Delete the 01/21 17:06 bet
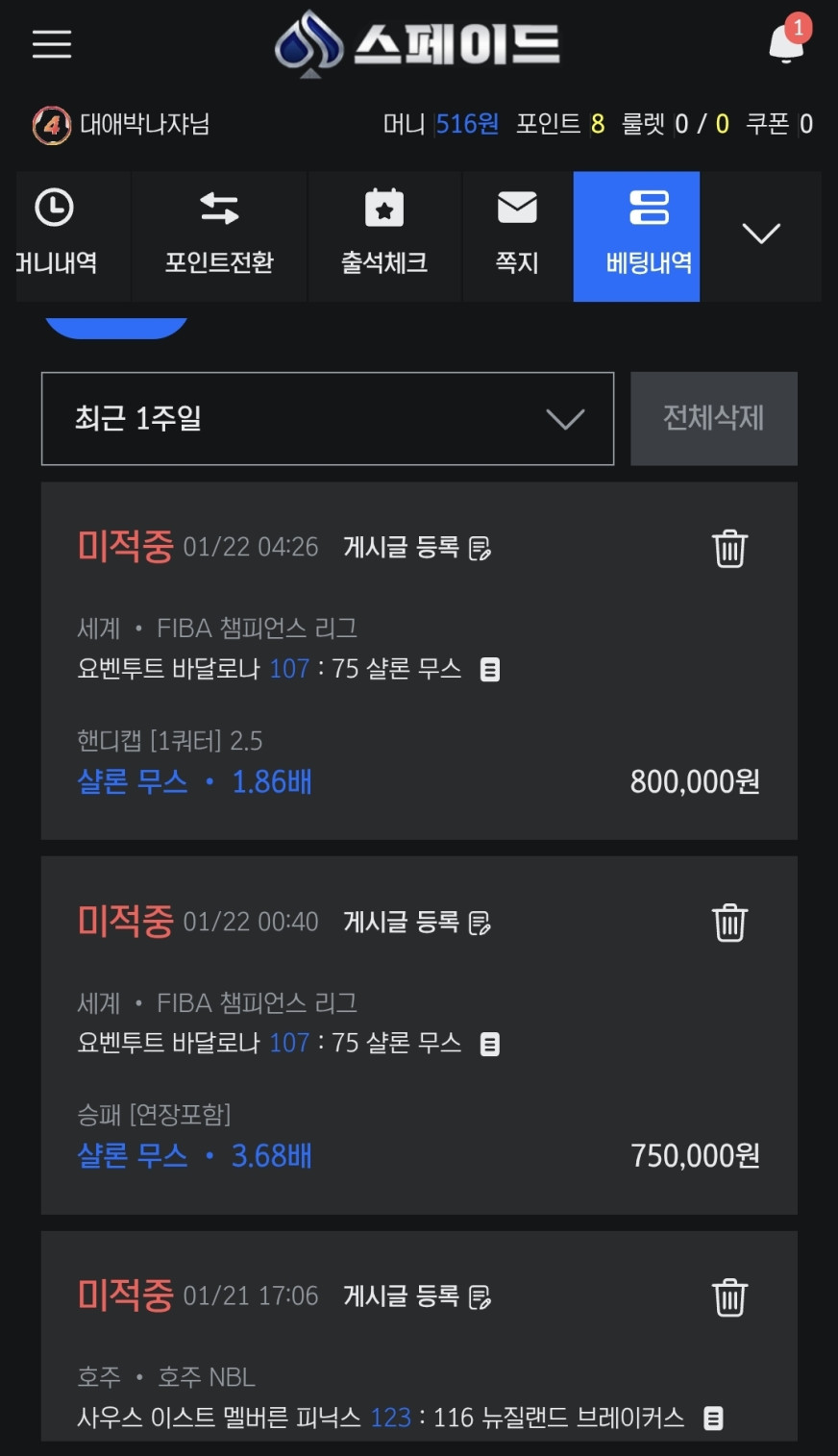The height and width of the screenshot is (1456, 838). 729,1297
